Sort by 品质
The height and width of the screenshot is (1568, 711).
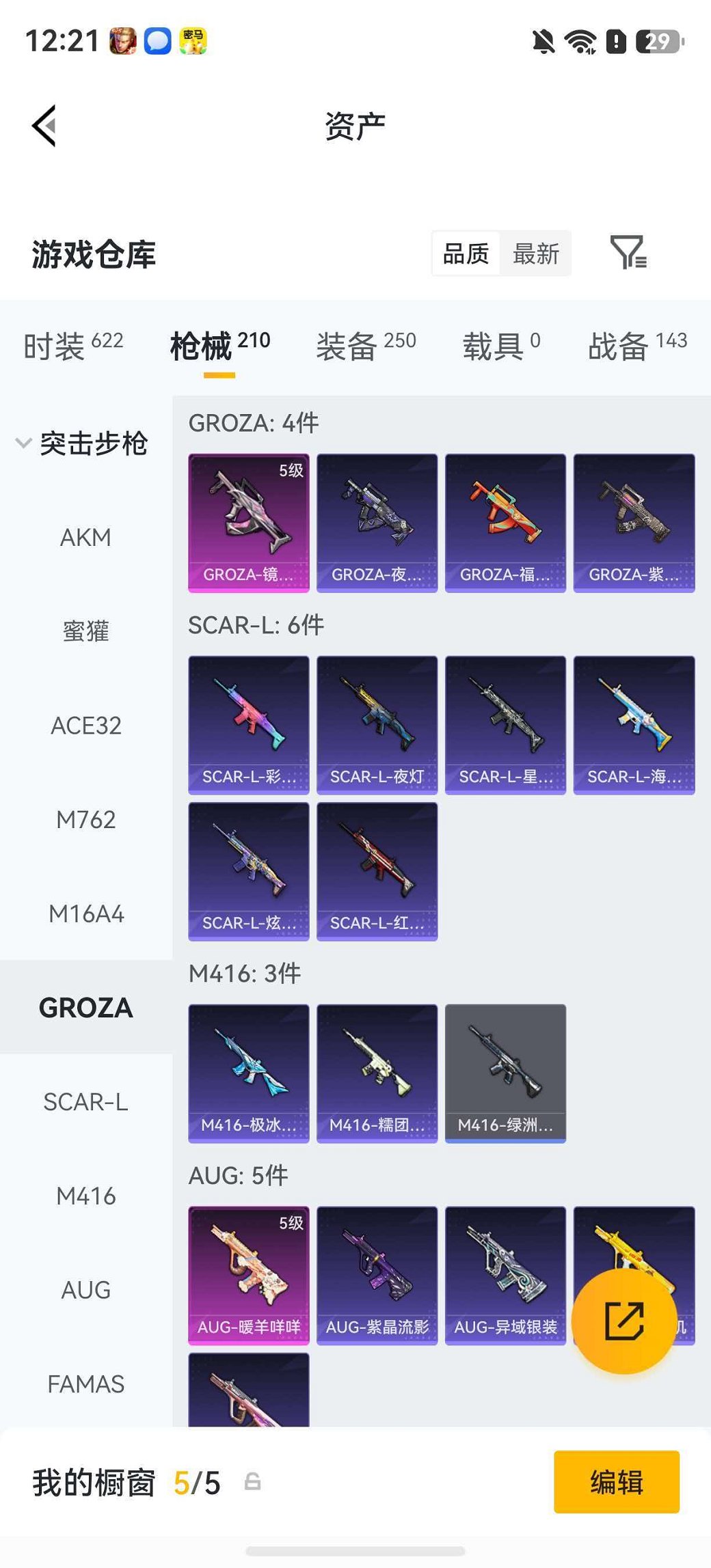pos(466,253)
